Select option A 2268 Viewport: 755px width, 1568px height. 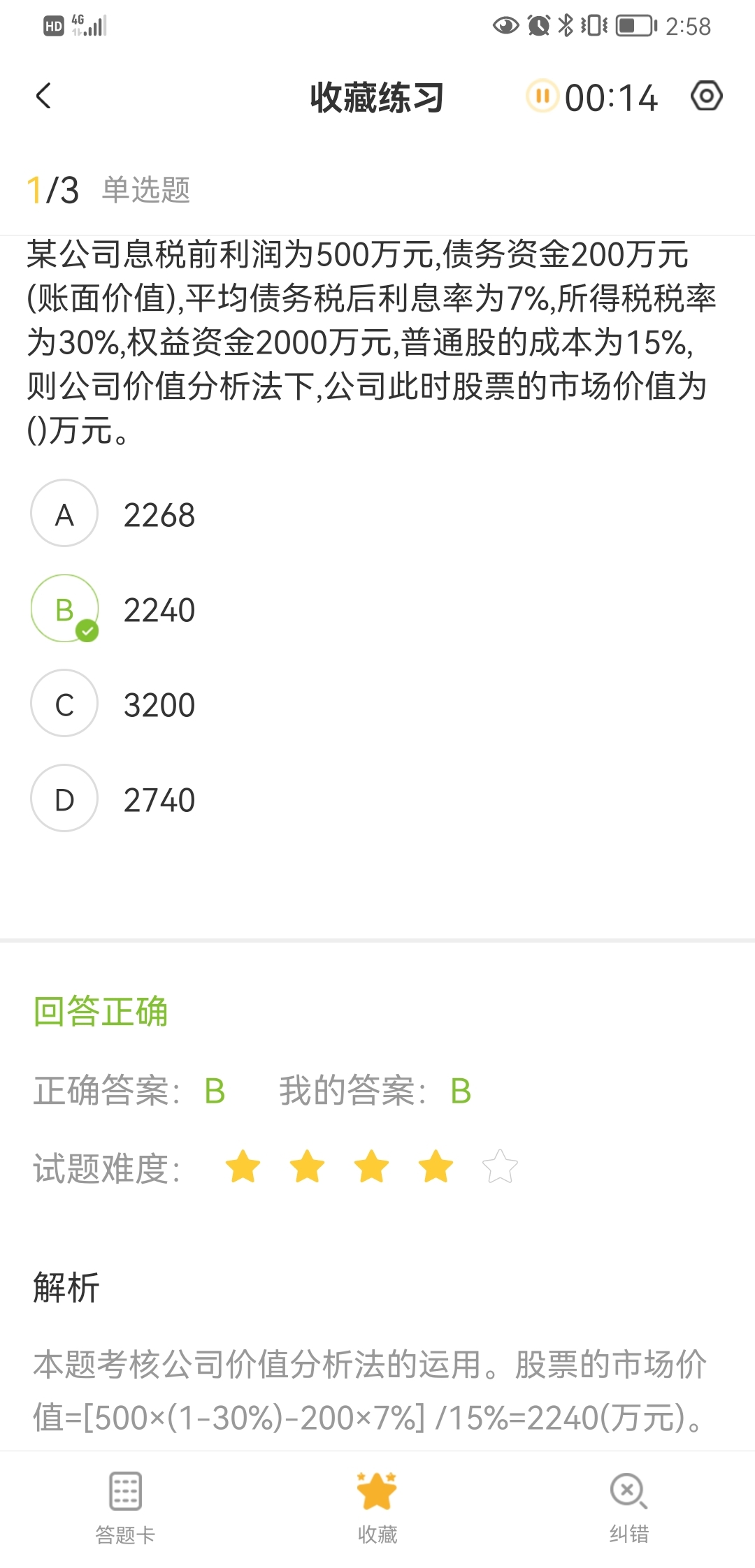click(64, 514)
